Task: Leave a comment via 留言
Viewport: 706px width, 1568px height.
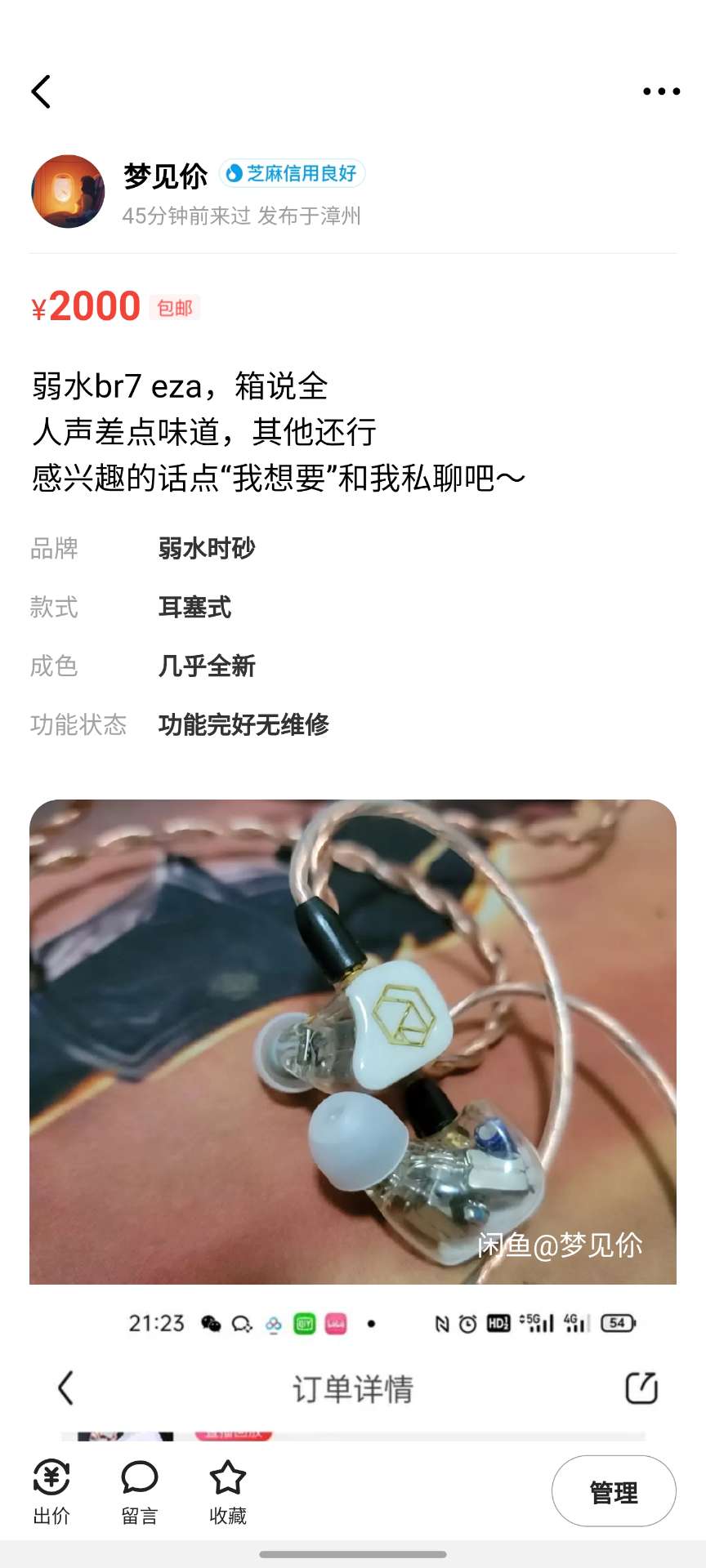Action: (140, 1491)
